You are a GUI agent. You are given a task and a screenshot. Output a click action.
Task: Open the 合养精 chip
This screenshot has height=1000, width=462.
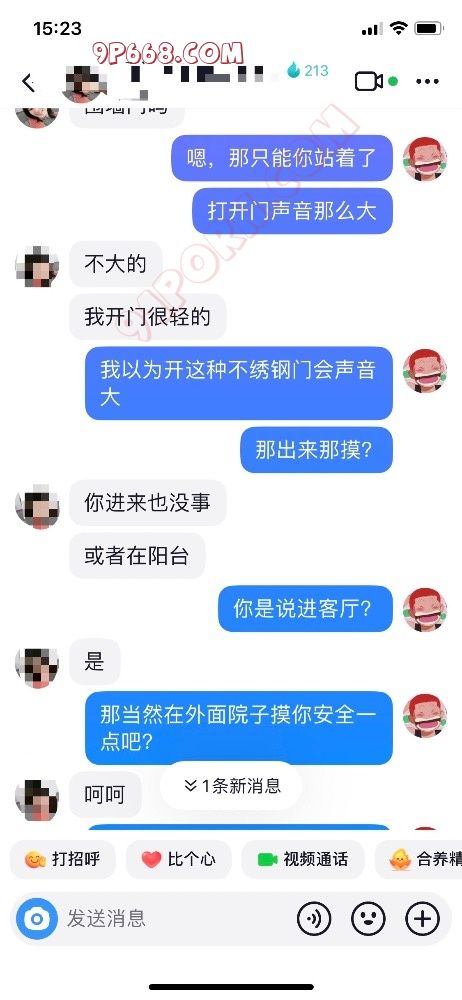419,859
